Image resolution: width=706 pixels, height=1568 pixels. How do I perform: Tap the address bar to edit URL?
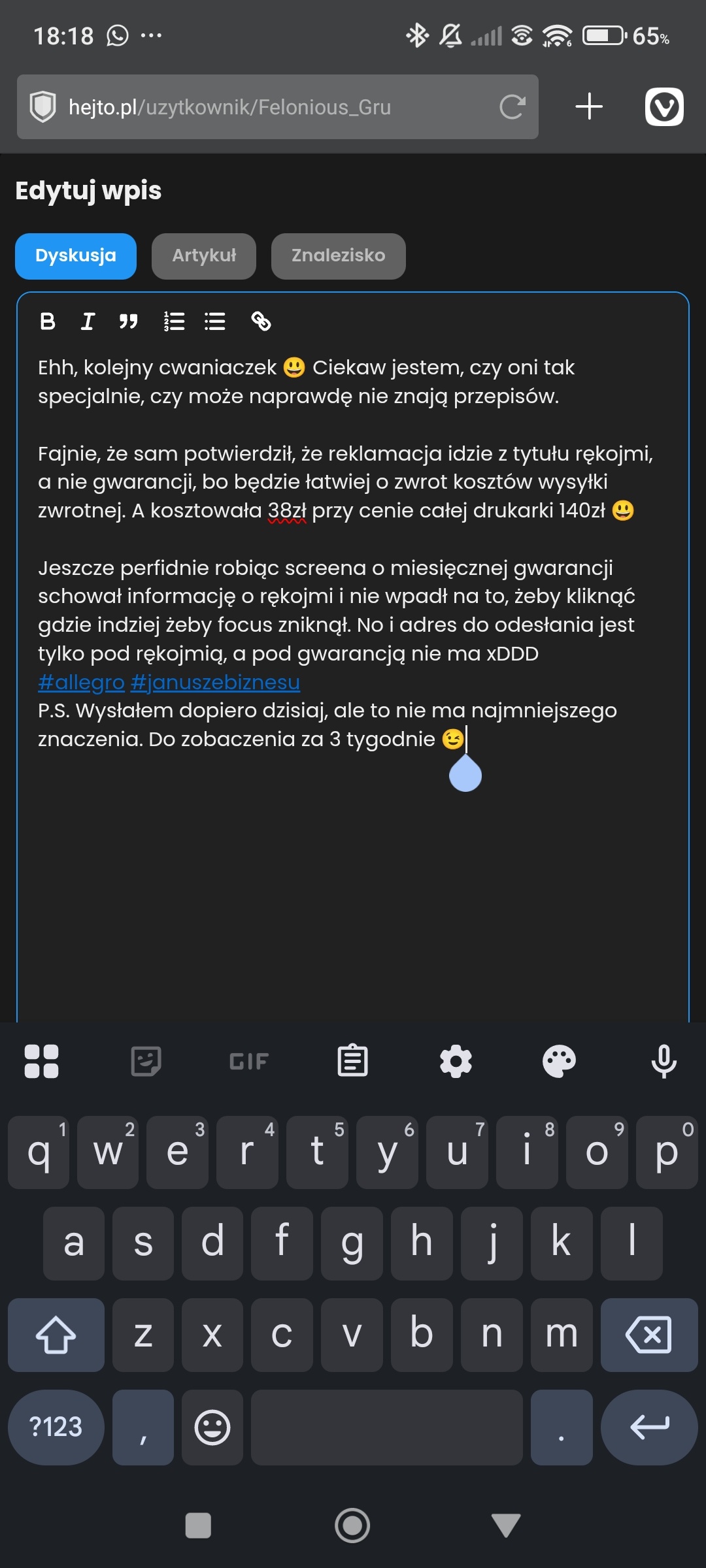point(261,107)
